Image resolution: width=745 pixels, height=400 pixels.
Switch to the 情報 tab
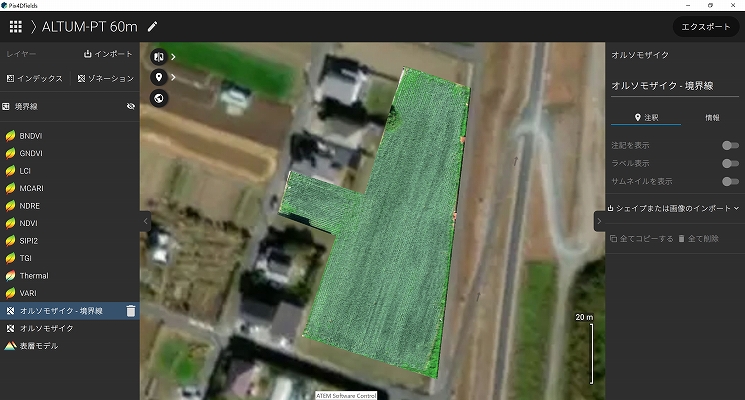[x=711, y=117]
